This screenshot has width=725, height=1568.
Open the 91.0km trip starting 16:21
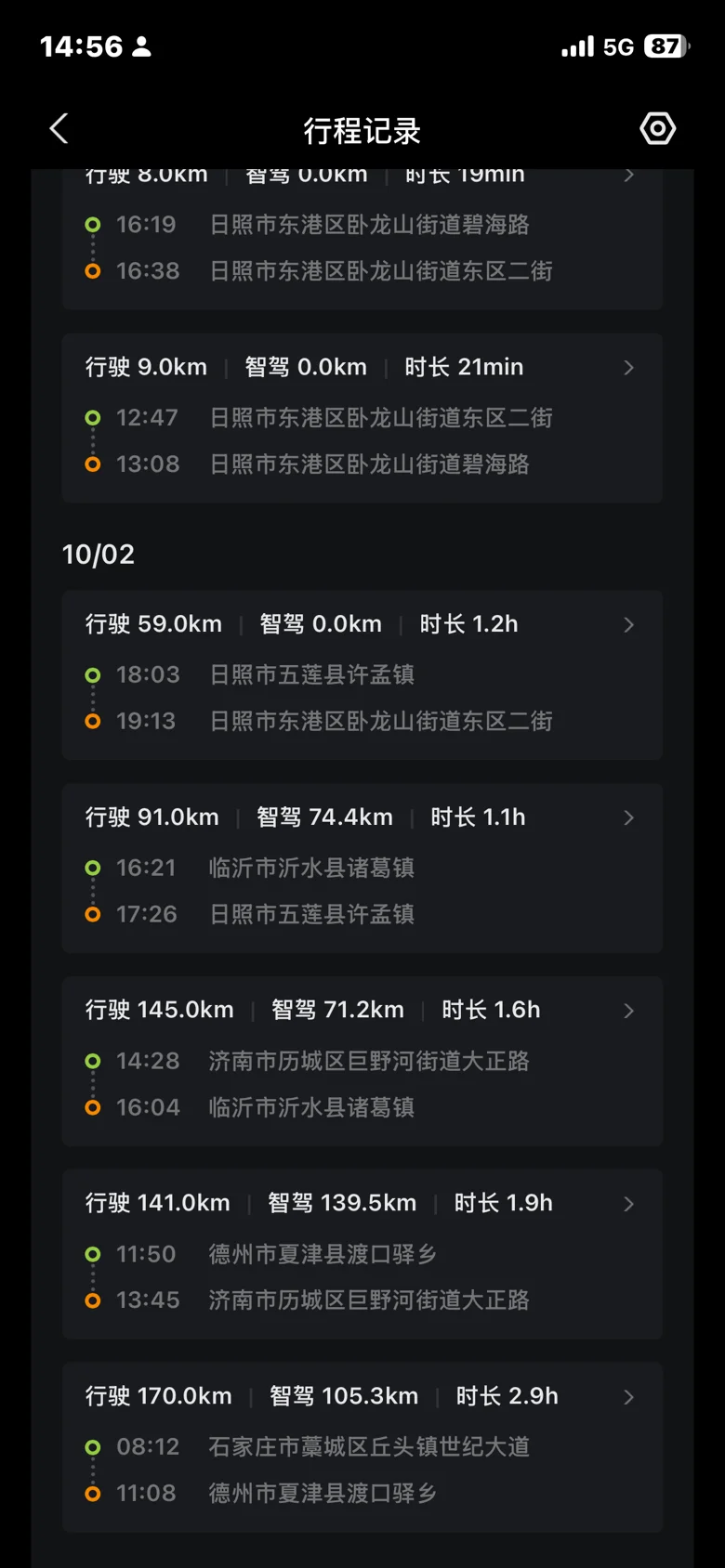tap(362, 868)
